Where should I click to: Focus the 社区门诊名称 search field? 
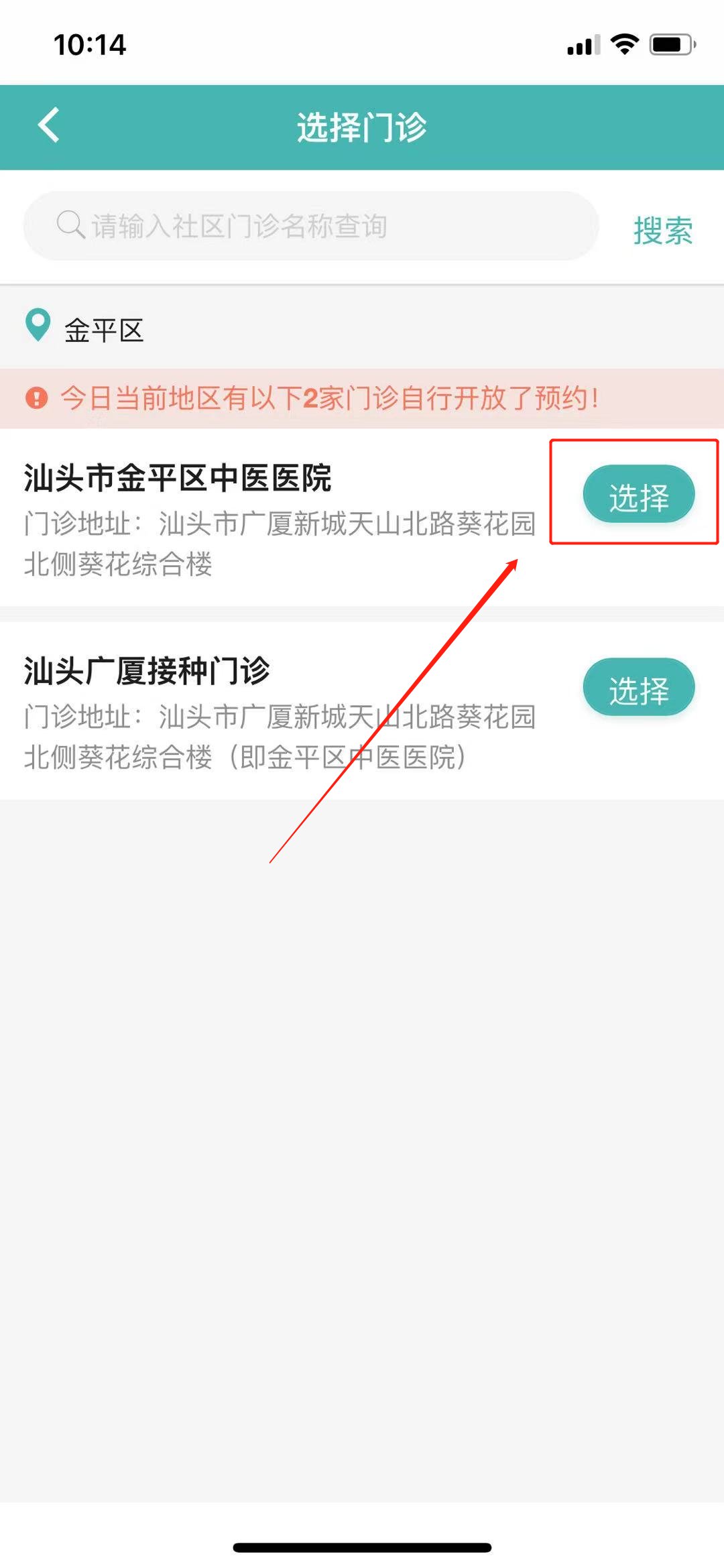(x=310, y=226)
